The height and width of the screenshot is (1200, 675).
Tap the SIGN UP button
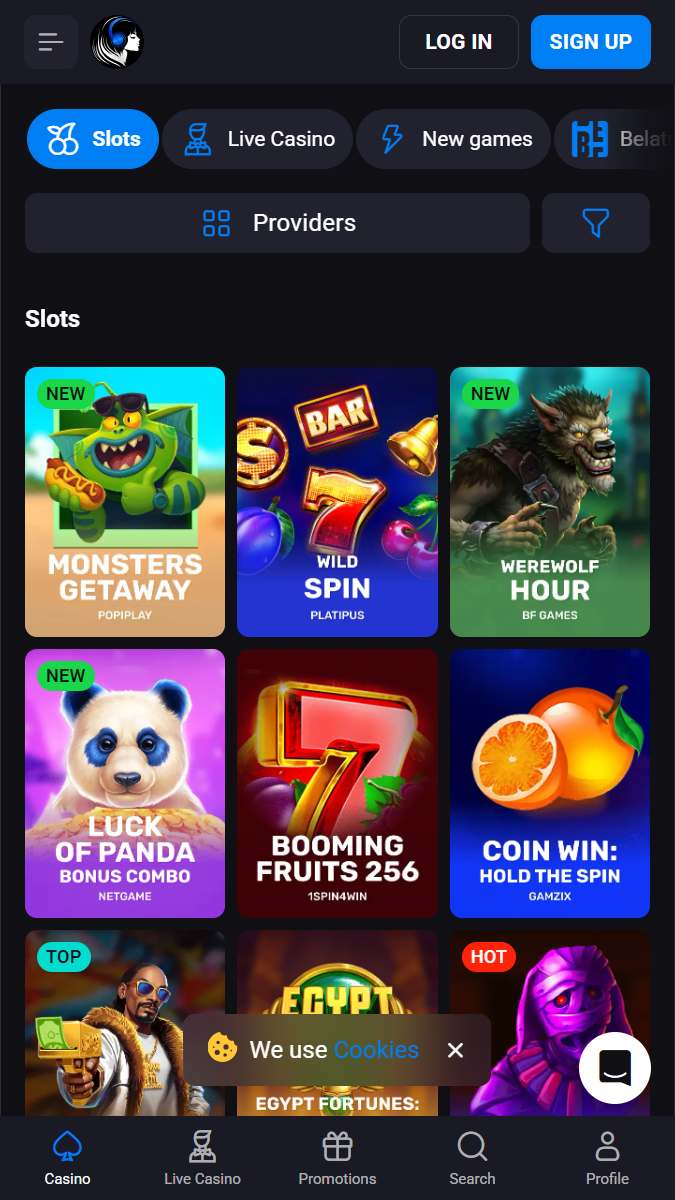[590, 42]
